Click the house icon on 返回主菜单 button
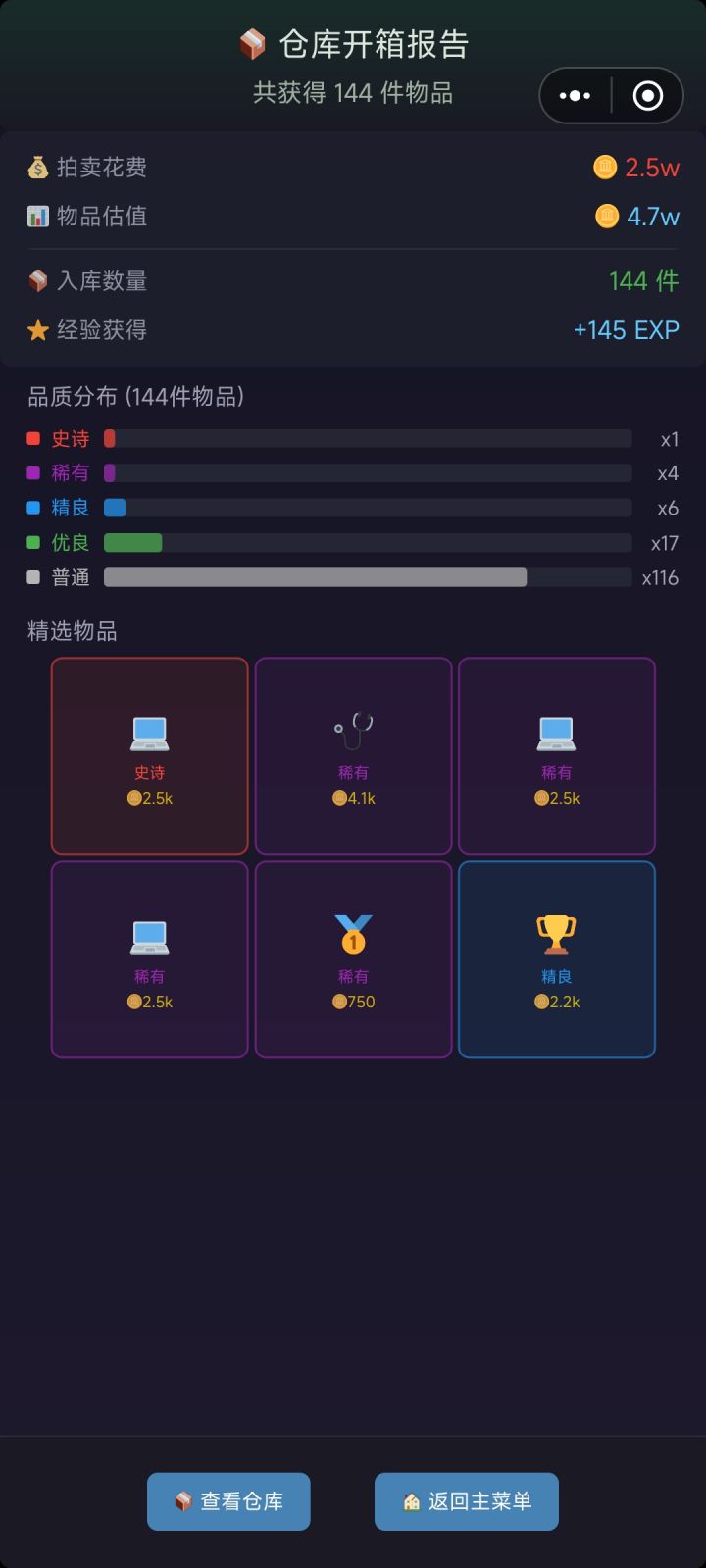The width and height of the screenshot is (706, 1568). click(x=411, y=1500)
